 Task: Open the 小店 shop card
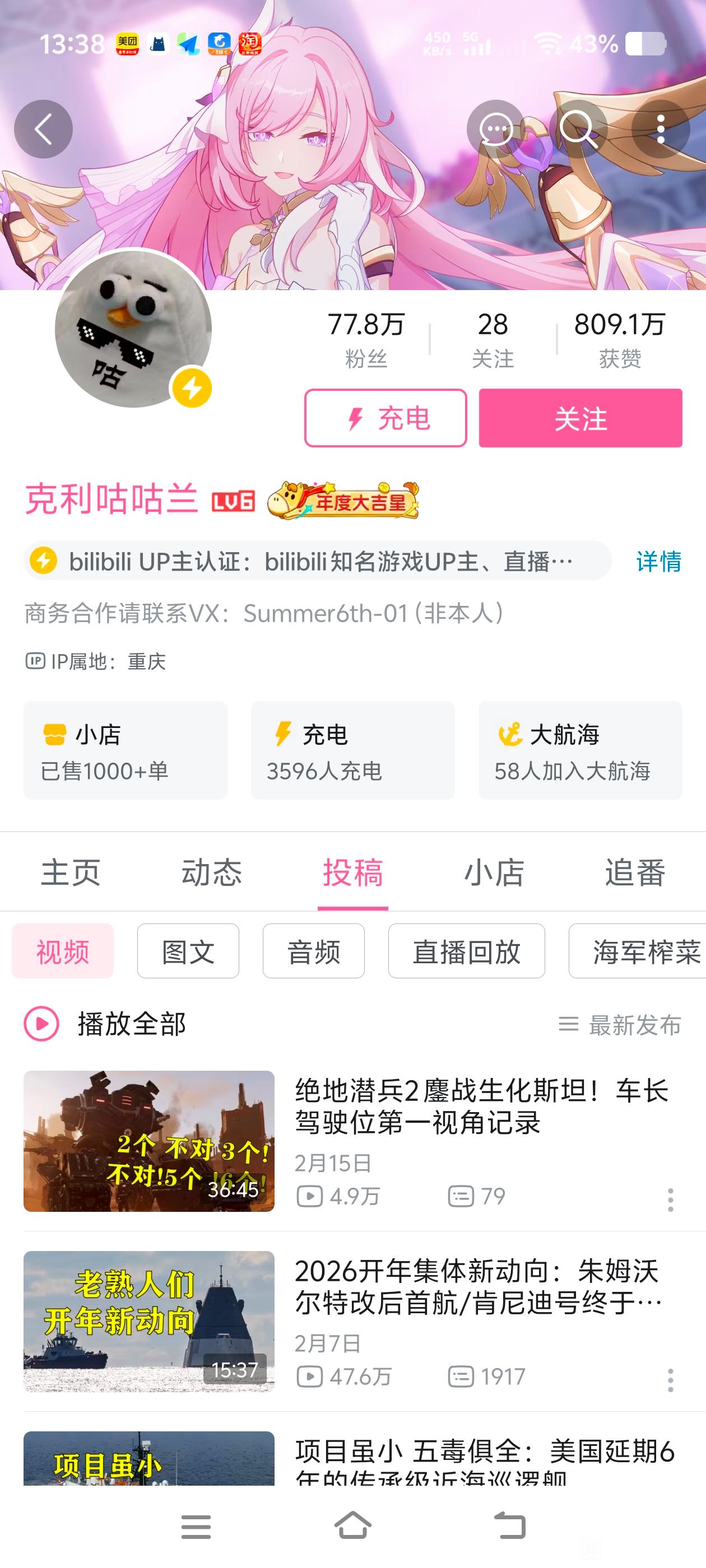click(x=126, y=750)
